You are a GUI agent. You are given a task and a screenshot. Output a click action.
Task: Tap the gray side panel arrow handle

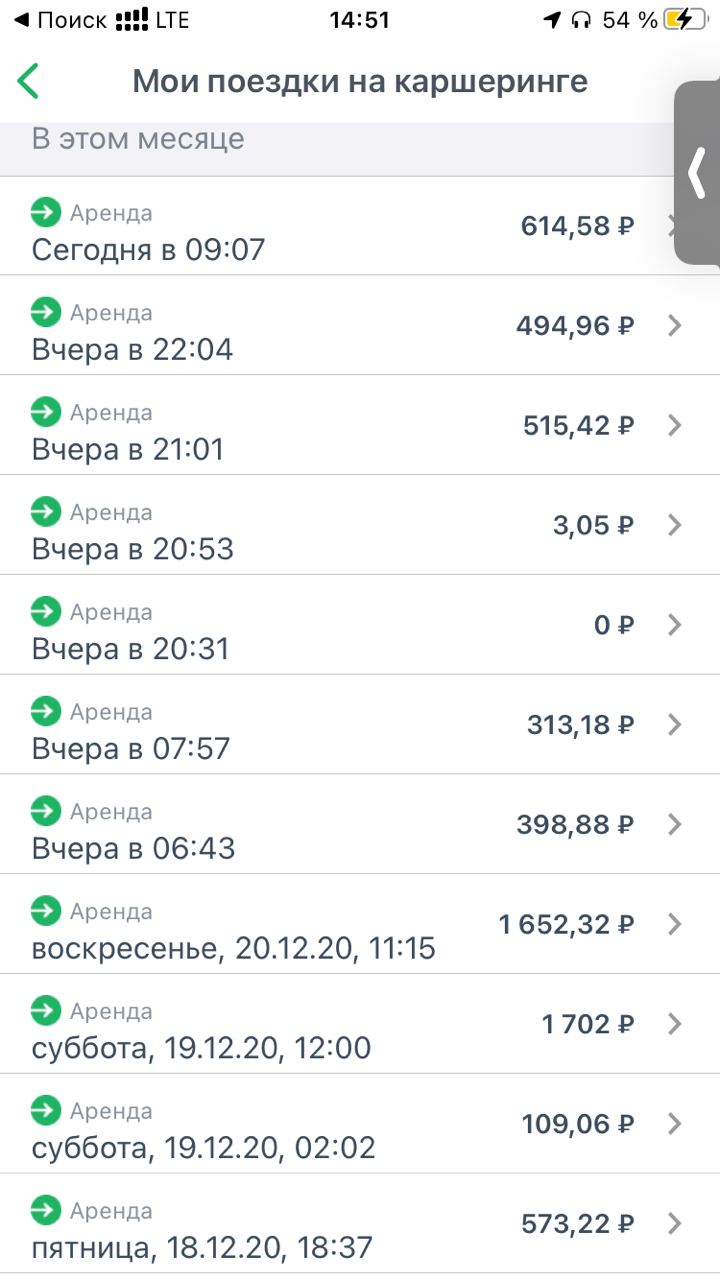(698, 172)
